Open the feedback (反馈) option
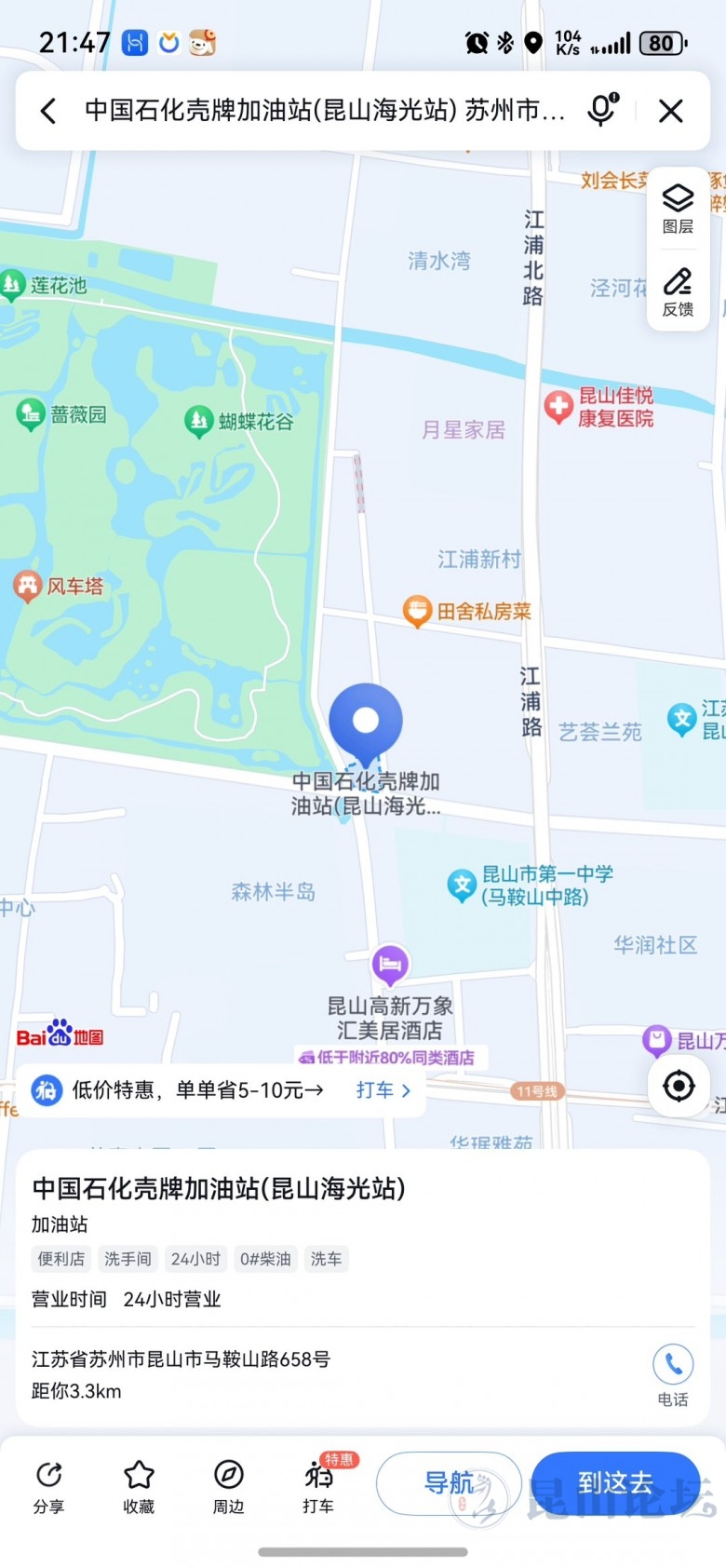The image size is (726, 1568). 678,291
